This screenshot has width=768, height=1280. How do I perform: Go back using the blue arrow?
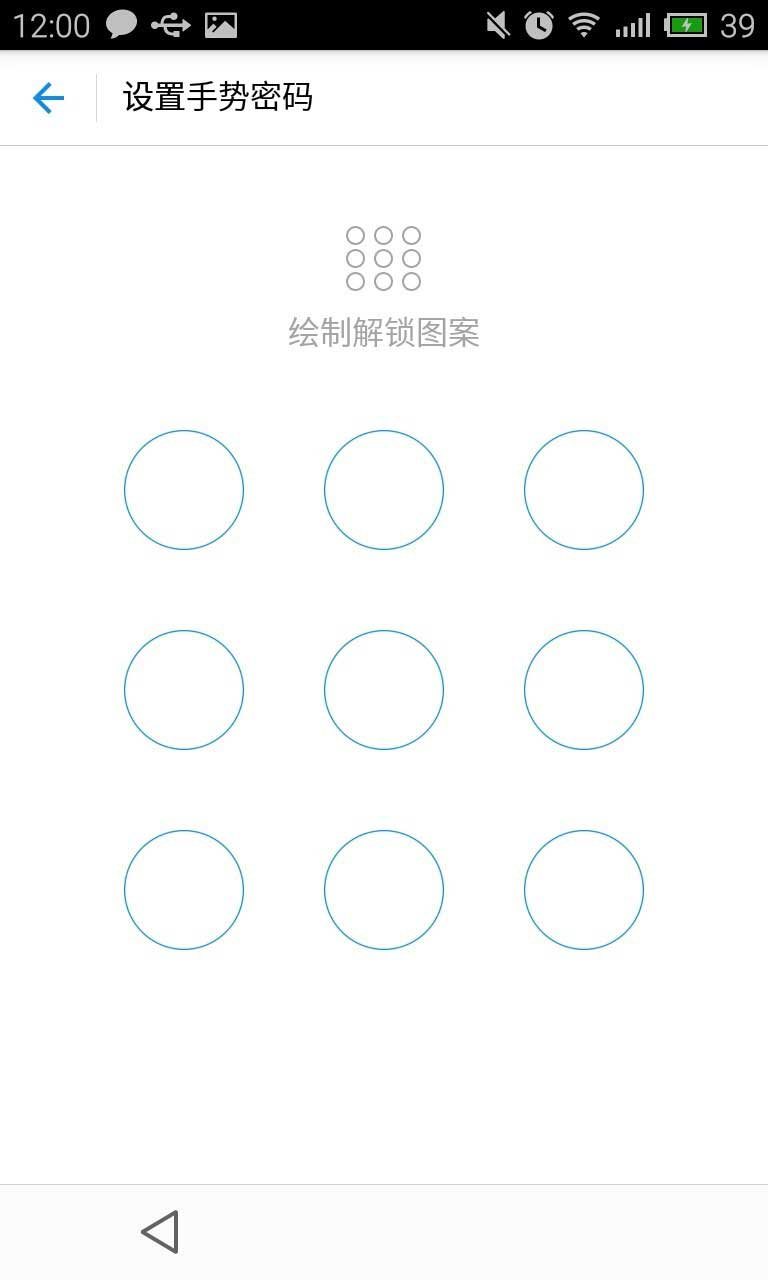click(48, 98)
